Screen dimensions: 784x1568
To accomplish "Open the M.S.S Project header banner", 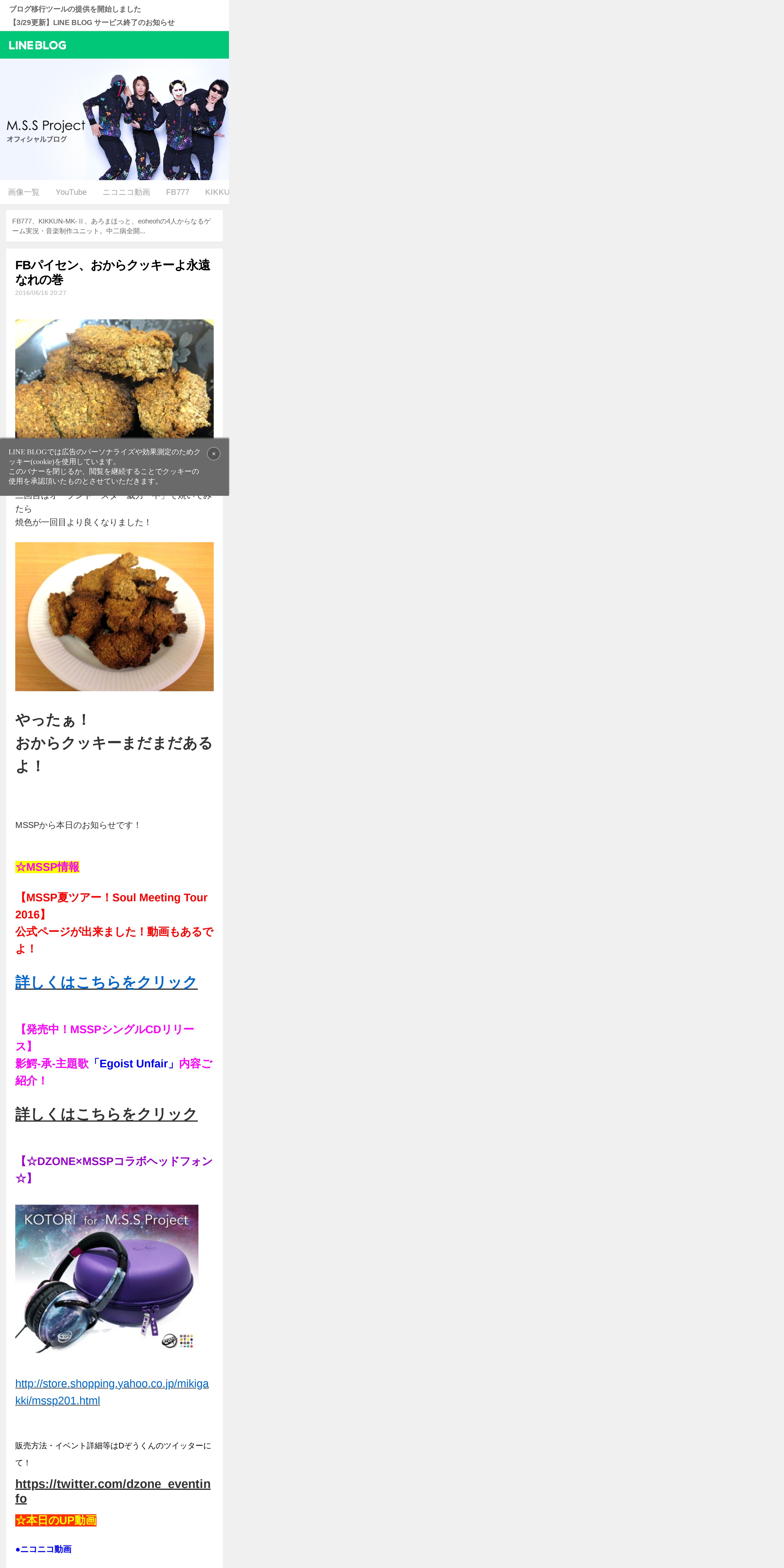I will tap(114, 119).
